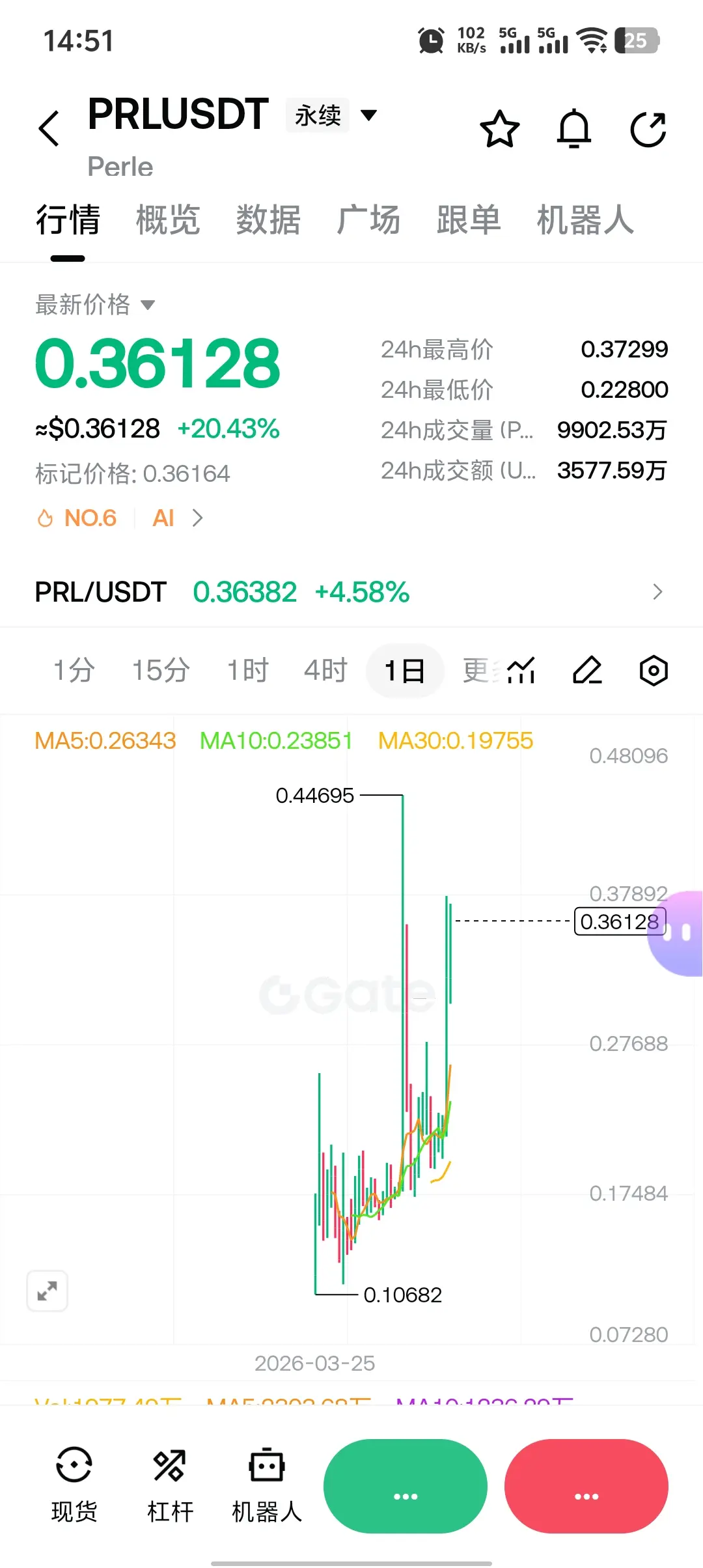703x1568 pixels.
Task: Open the chart indicators icon
Action: pos(521,670)
